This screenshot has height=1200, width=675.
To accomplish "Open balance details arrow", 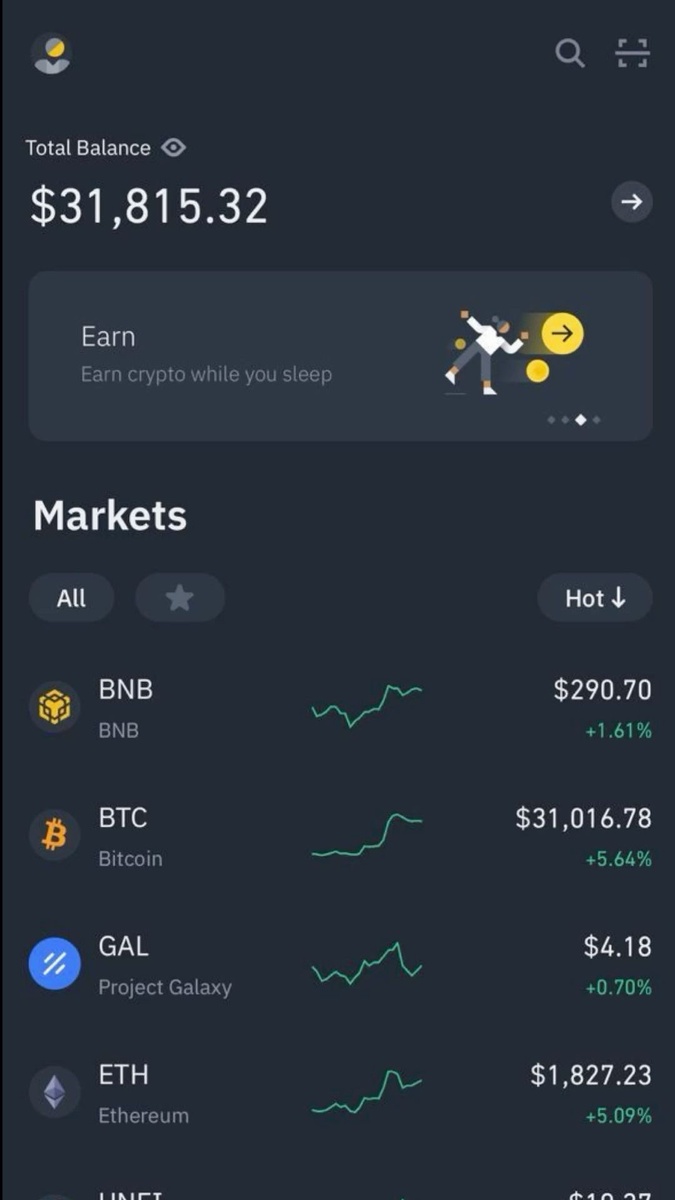I will click(631, 202).
